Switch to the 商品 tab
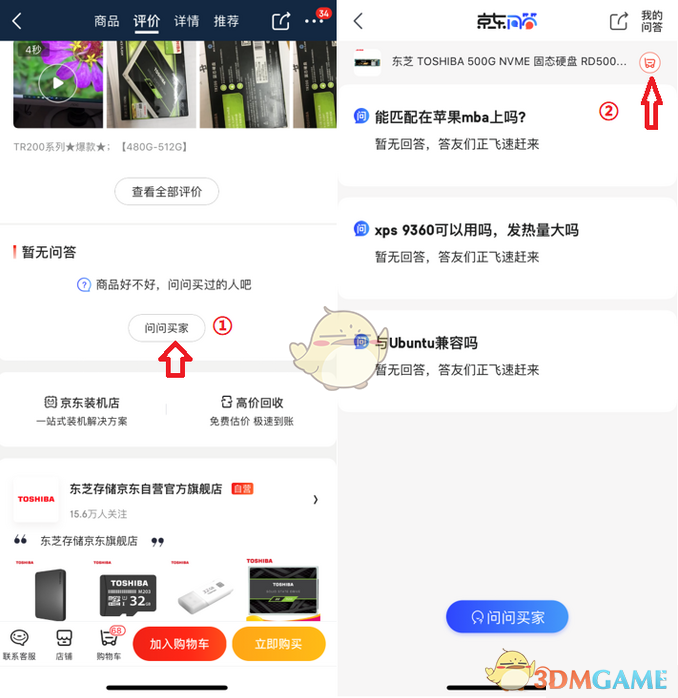Image resolution: width=678 pixels, height=698 pixels. click(106, 21)
